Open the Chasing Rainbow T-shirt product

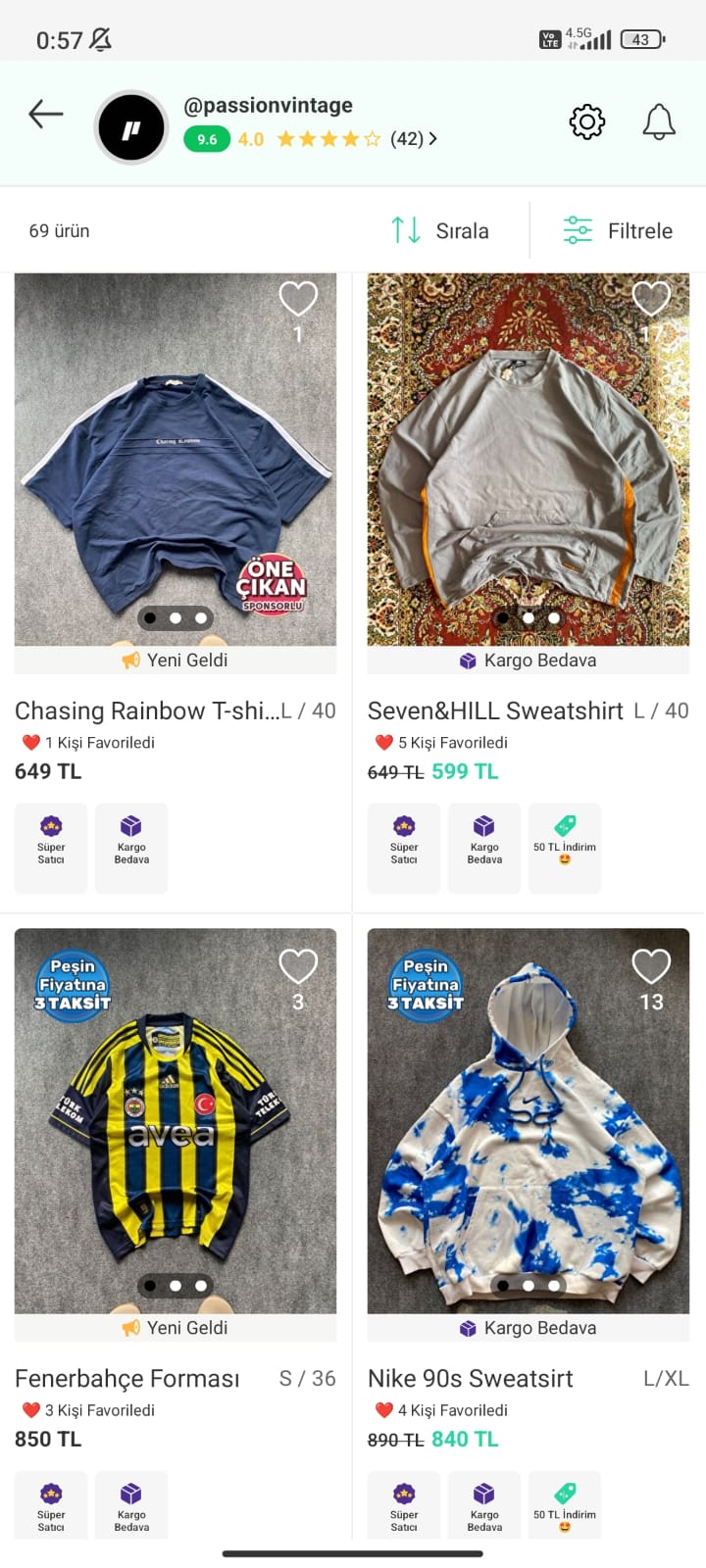[x=176, y=461]
